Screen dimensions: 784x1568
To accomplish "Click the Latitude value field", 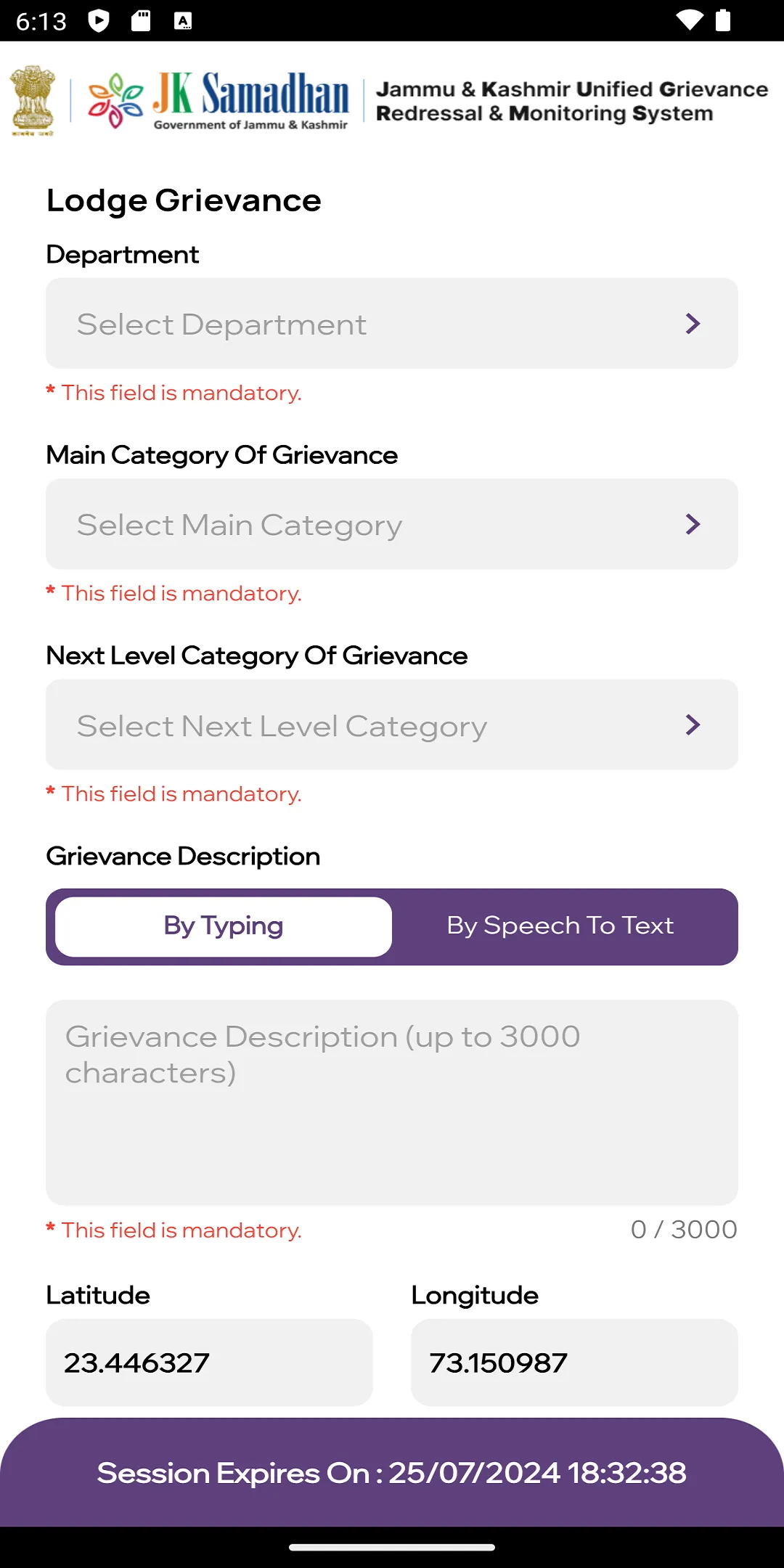I will pos(209,1363).
